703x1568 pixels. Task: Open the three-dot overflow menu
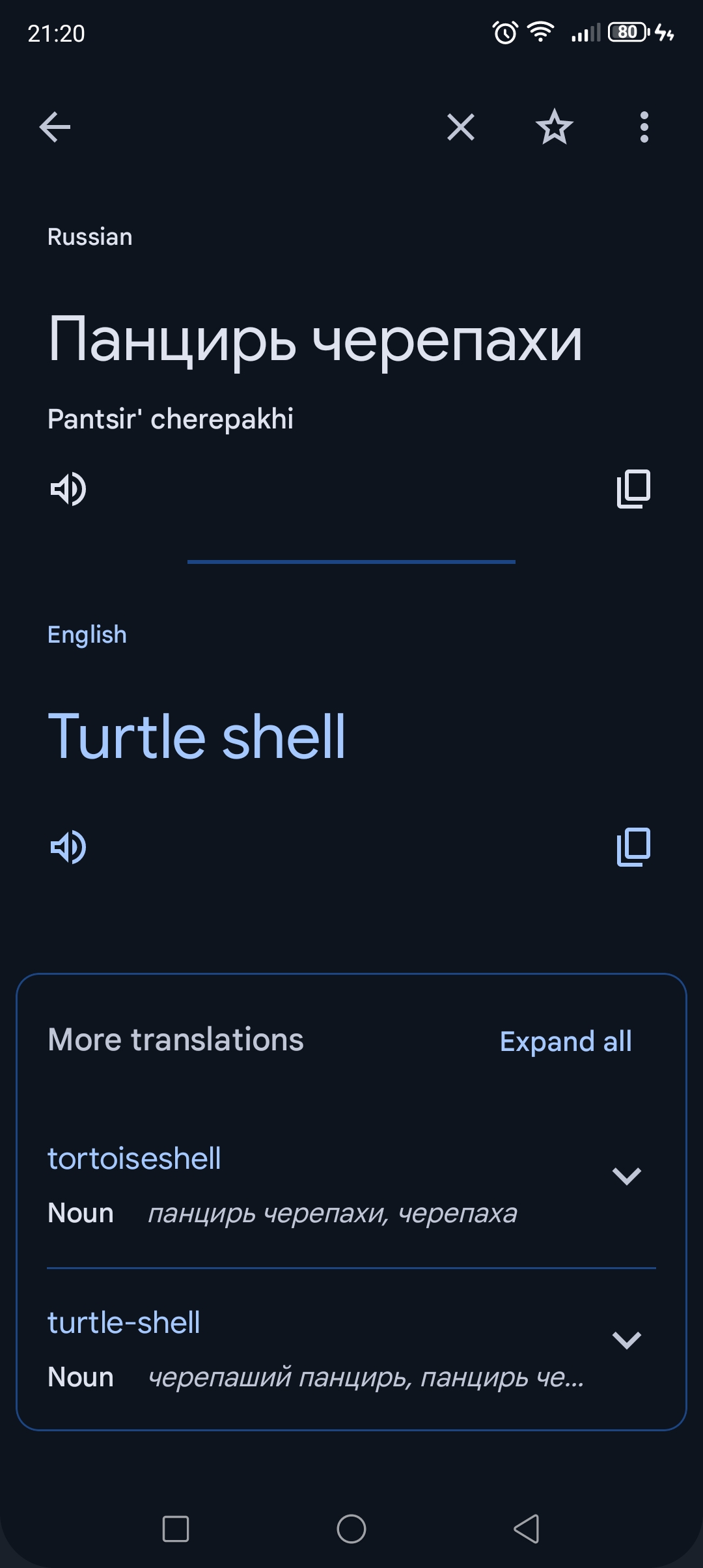(644, 126)
